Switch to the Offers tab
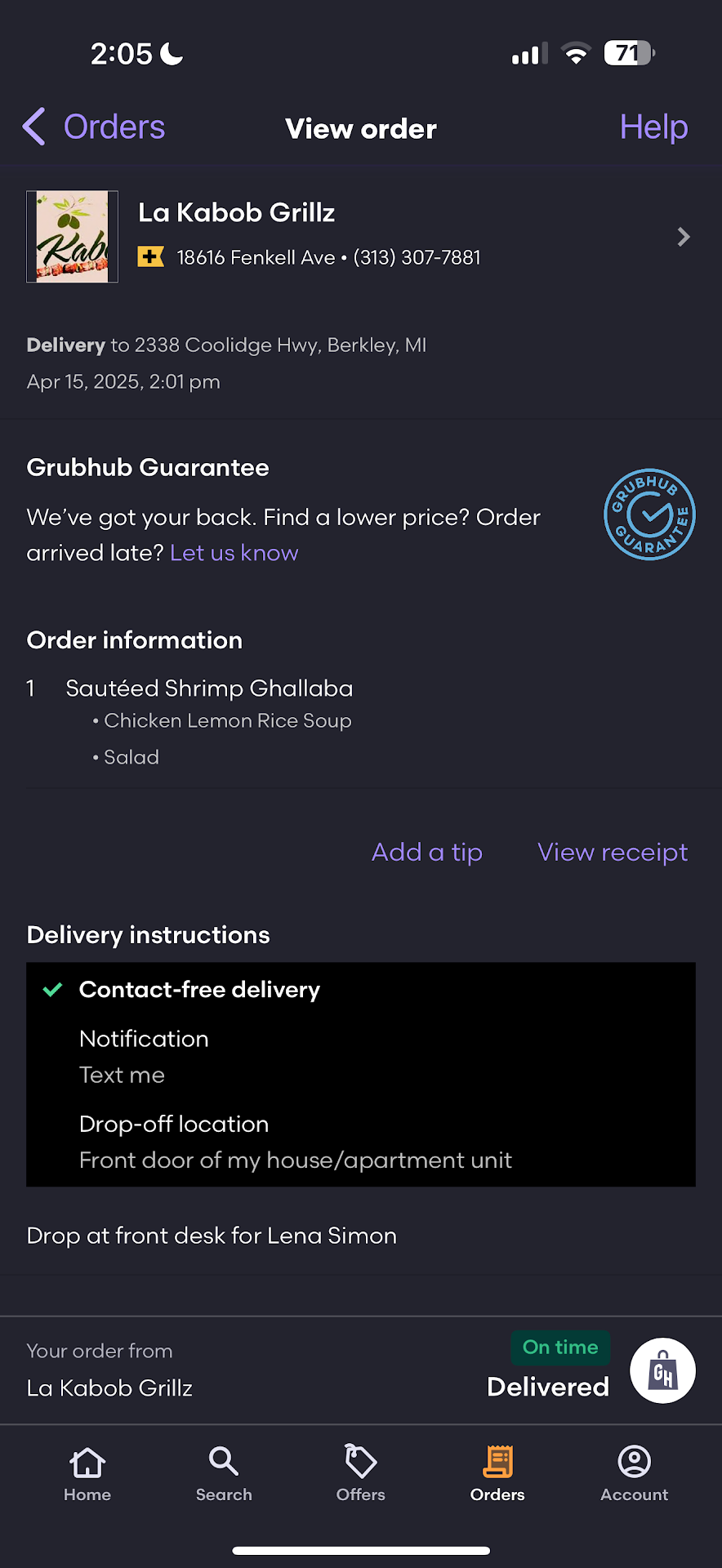 [x=360, y=1474]
